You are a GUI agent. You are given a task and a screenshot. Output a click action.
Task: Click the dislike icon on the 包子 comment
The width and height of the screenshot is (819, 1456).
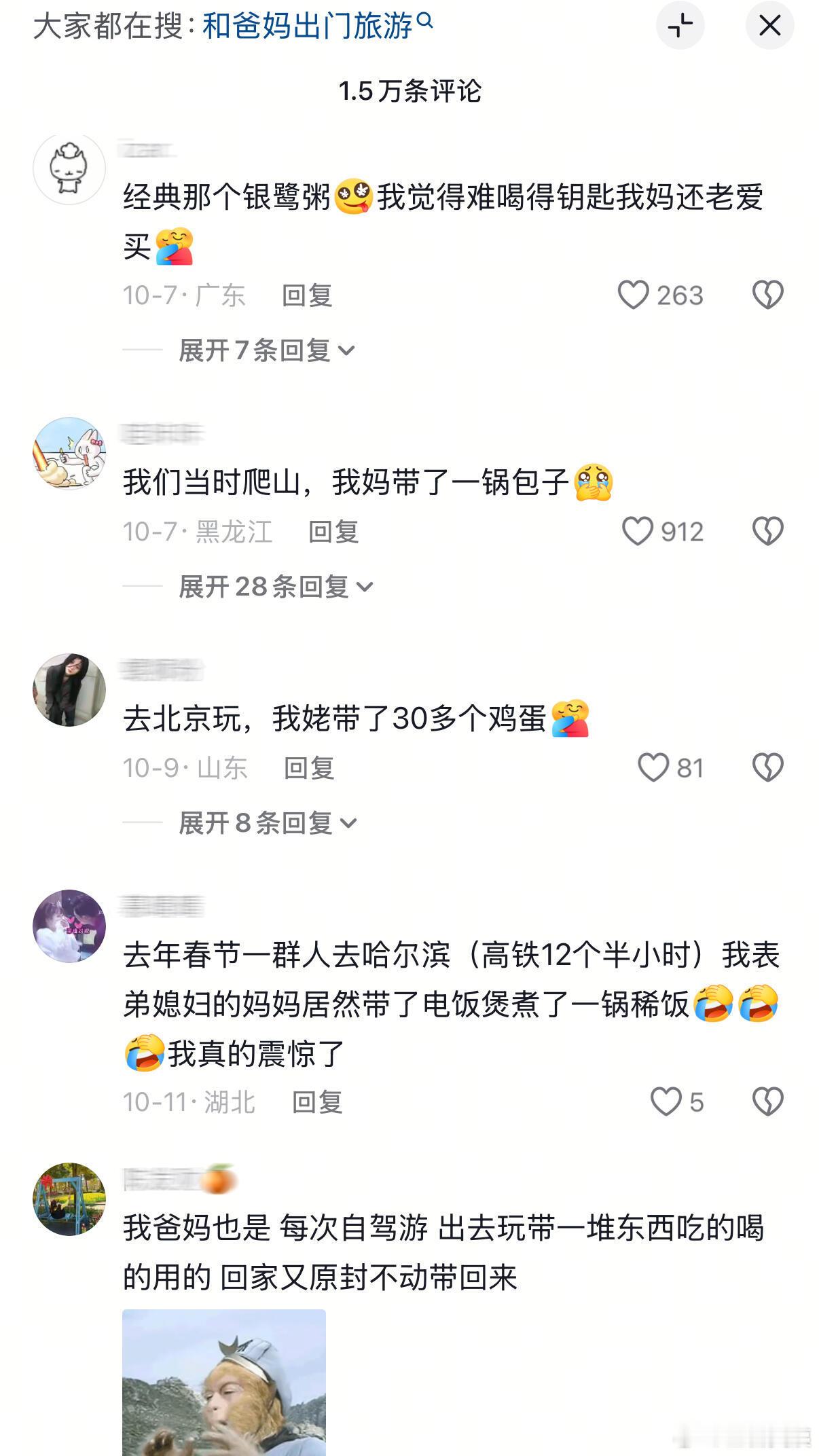[x=767, y=532]
